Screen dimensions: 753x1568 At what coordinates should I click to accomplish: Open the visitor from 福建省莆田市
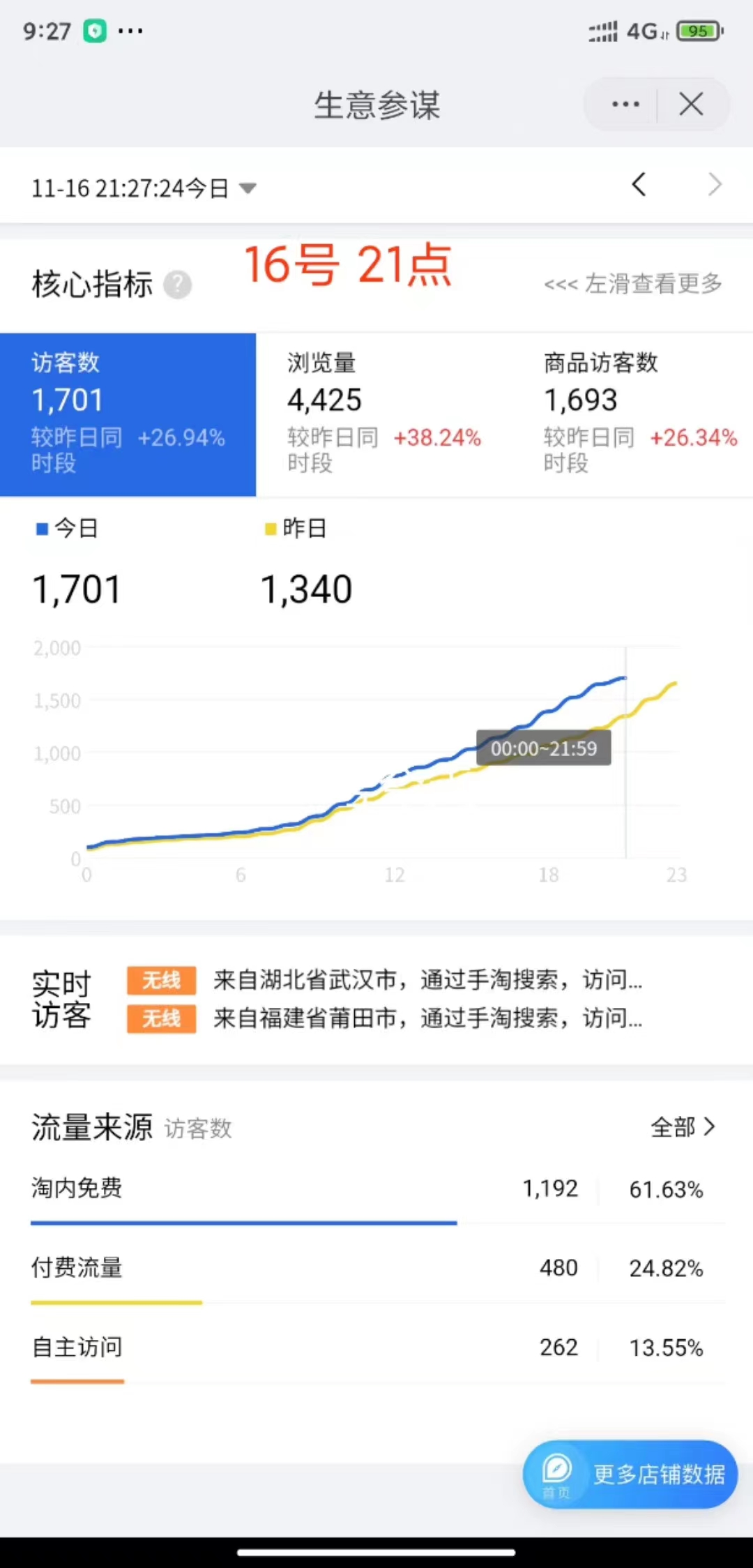[425, 1018]
